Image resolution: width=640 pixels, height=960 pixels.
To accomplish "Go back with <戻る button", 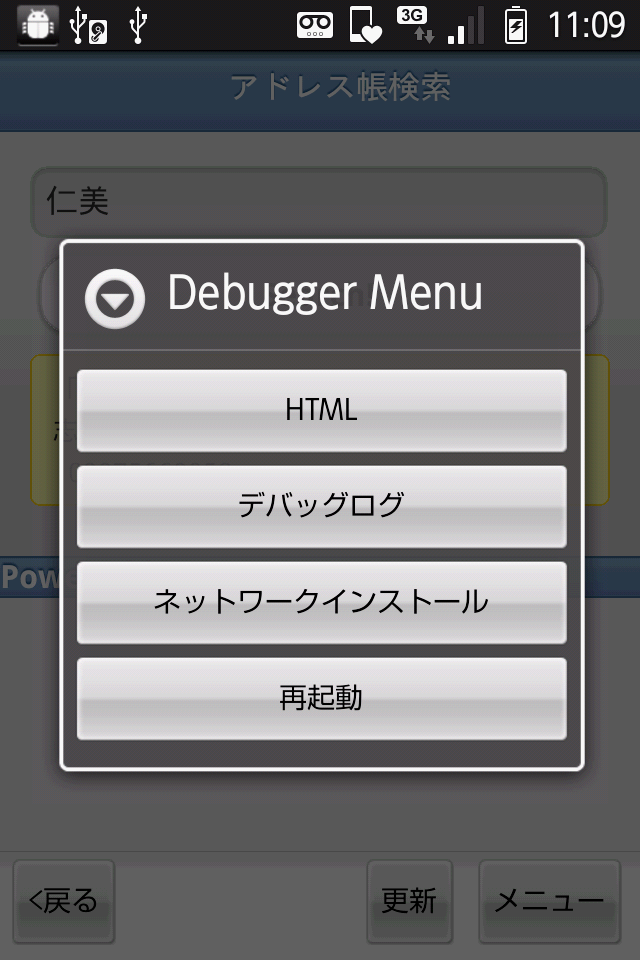I will pos(64,902).
